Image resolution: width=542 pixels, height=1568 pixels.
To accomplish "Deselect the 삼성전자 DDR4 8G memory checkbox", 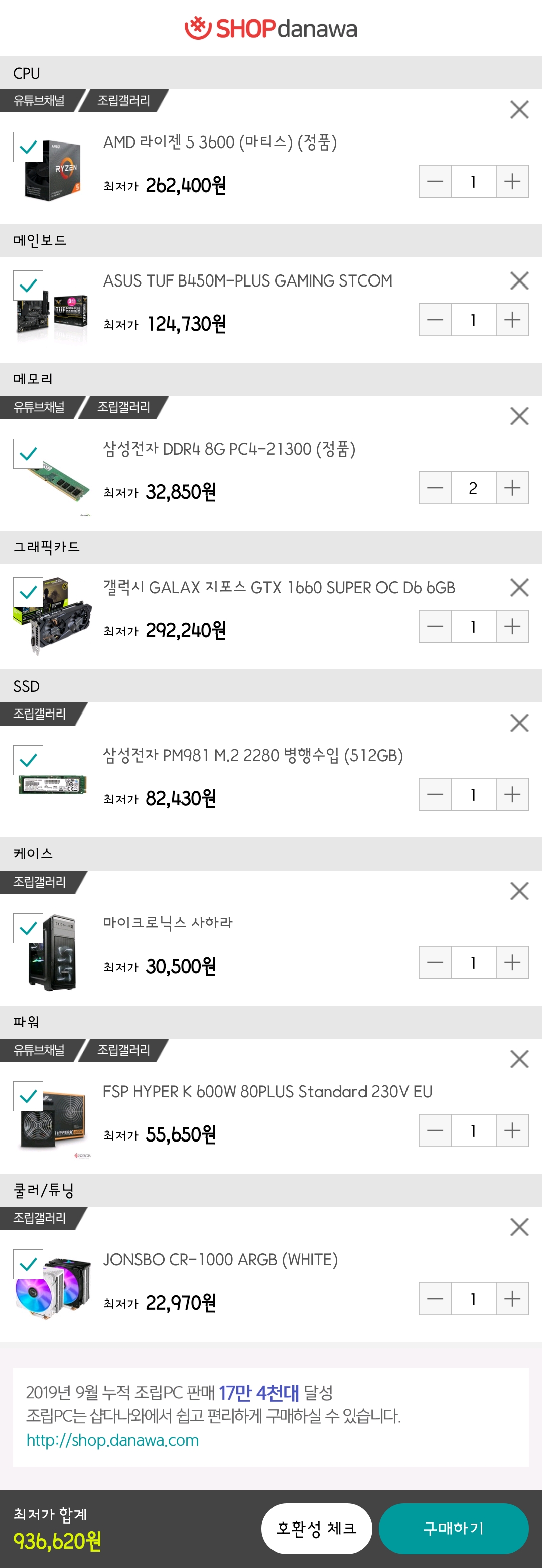I will (28, 454).
